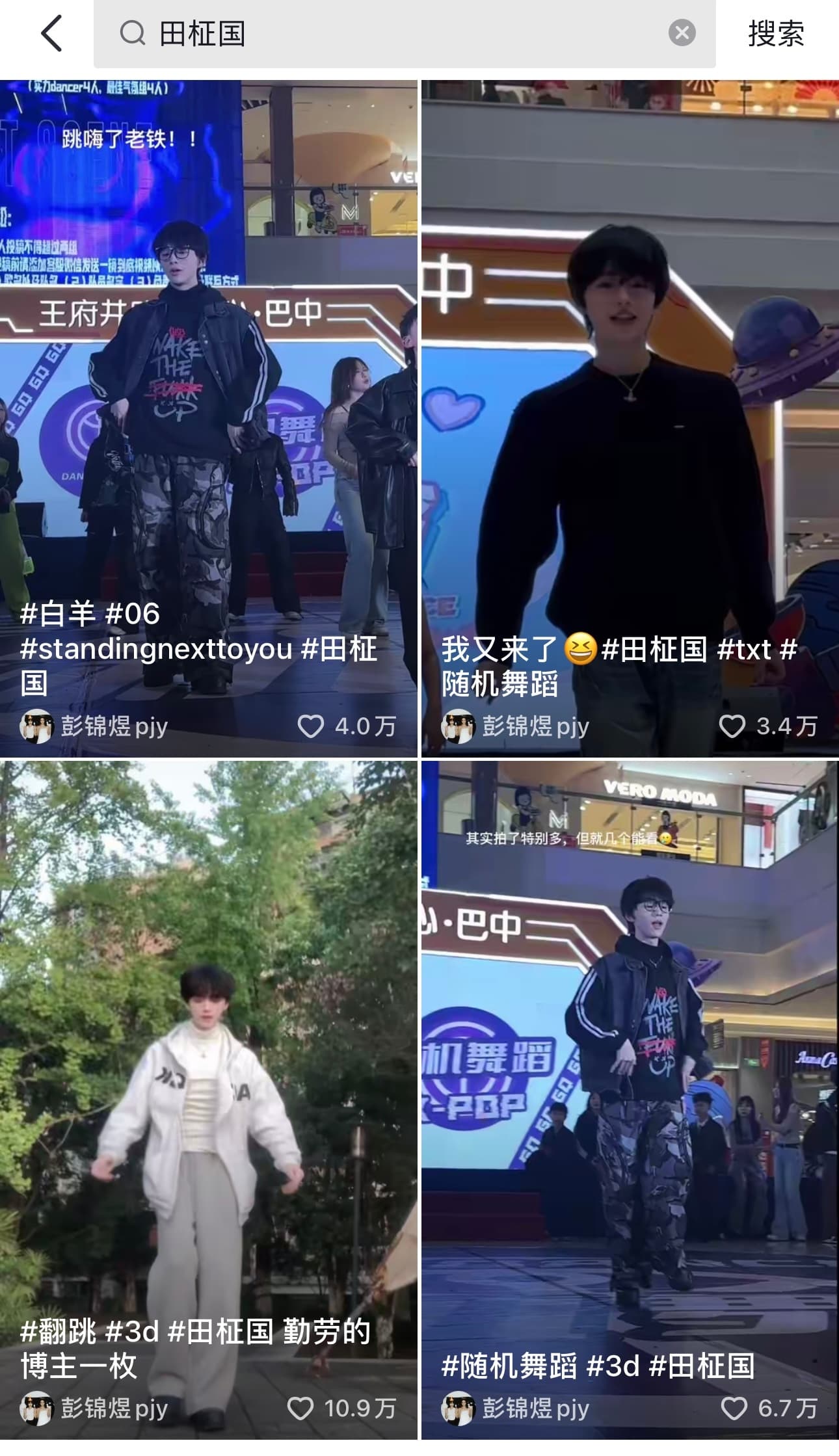
Task: Like the video with 4.0万 likes
Action: coord(311,726)
